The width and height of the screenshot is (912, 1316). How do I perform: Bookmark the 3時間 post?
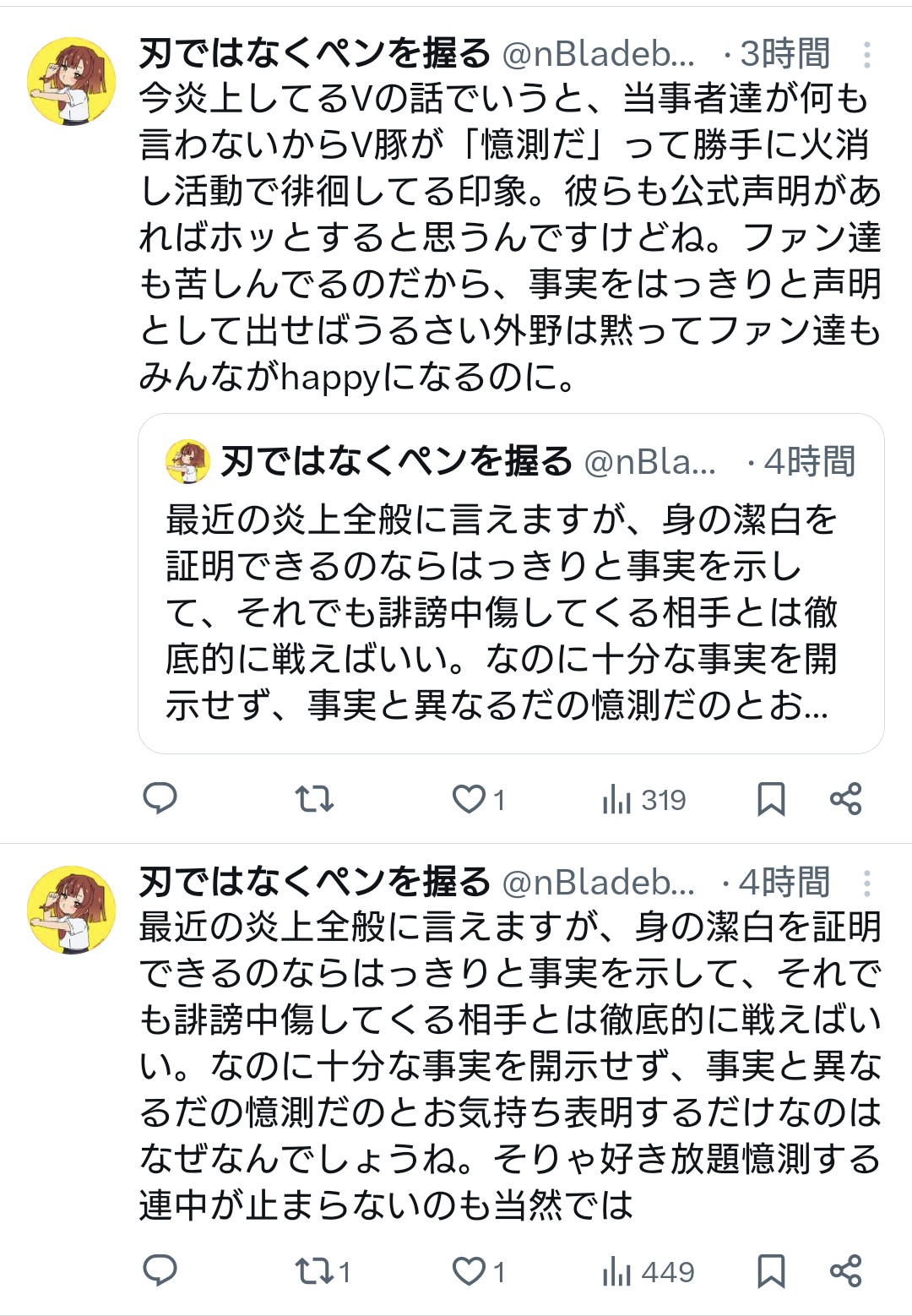(770, 798)
